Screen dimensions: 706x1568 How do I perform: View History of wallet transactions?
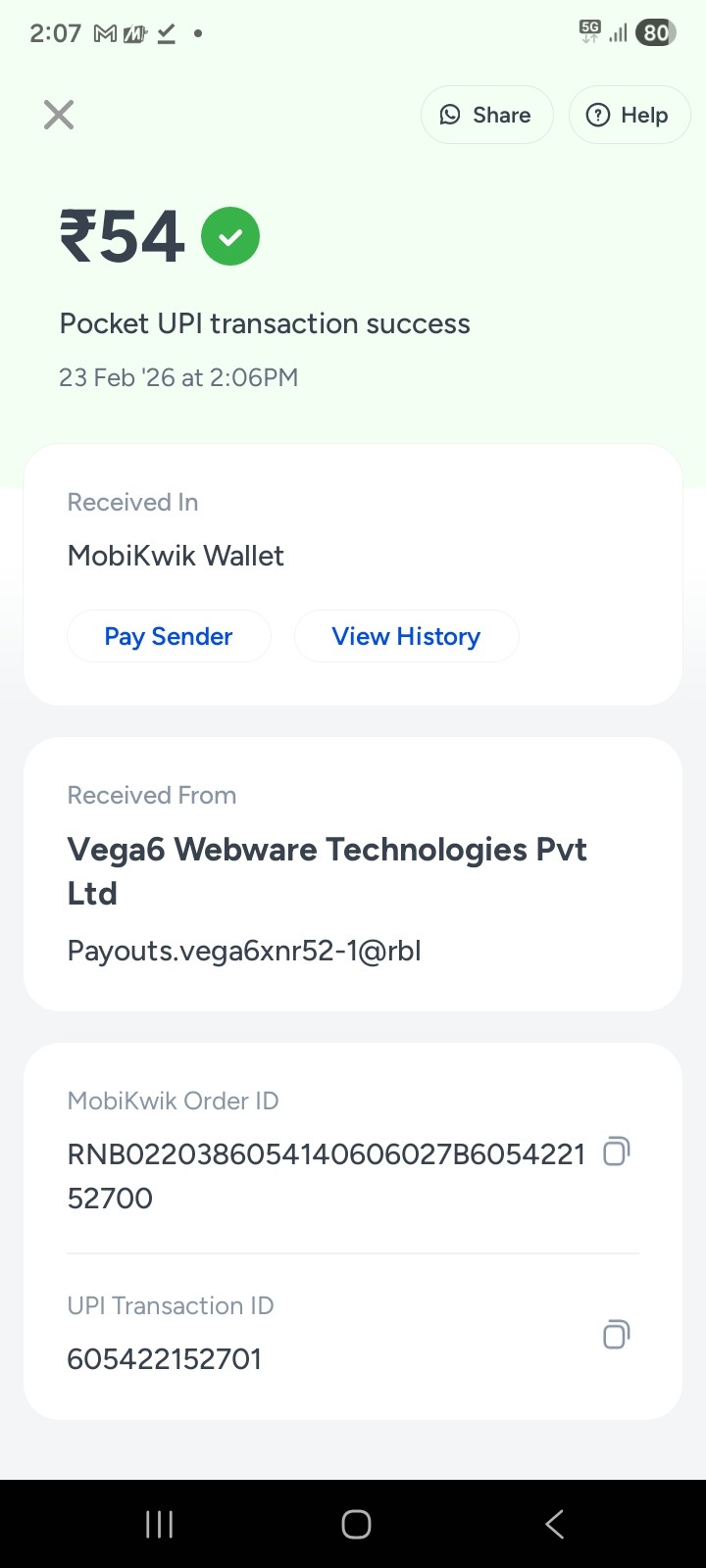pos(406,637)
